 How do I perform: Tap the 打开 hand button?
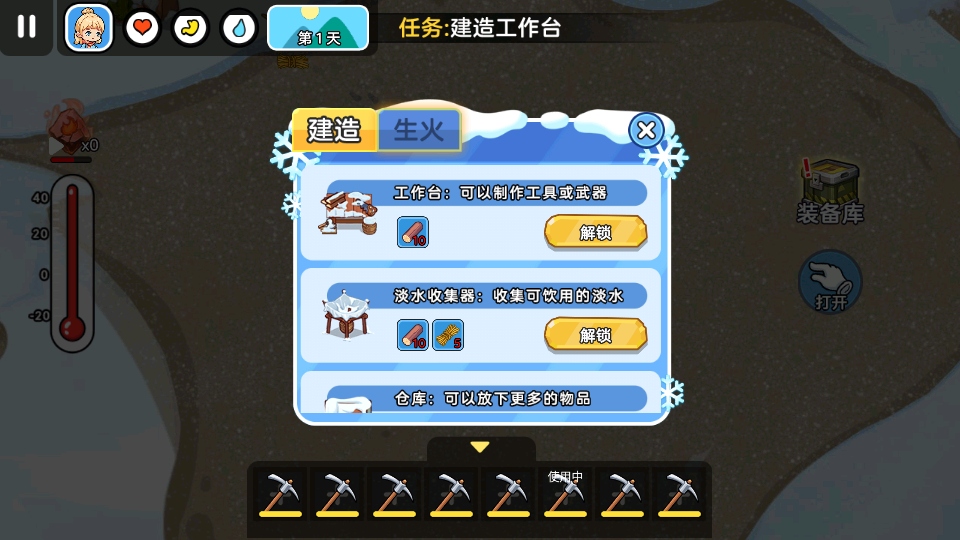pyautogui.click(x=830, y=282)
